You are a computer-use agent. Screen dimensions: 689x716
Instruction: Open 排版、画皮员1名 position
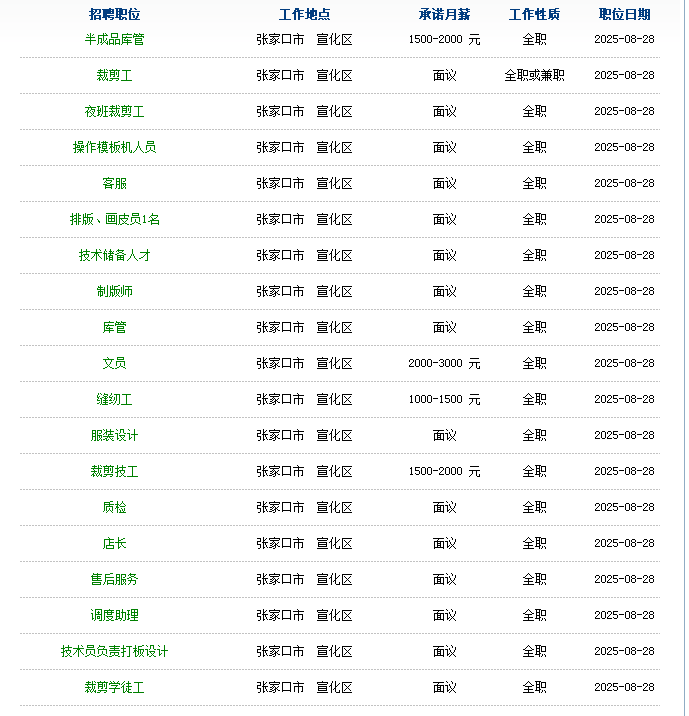tap(115, 219)
